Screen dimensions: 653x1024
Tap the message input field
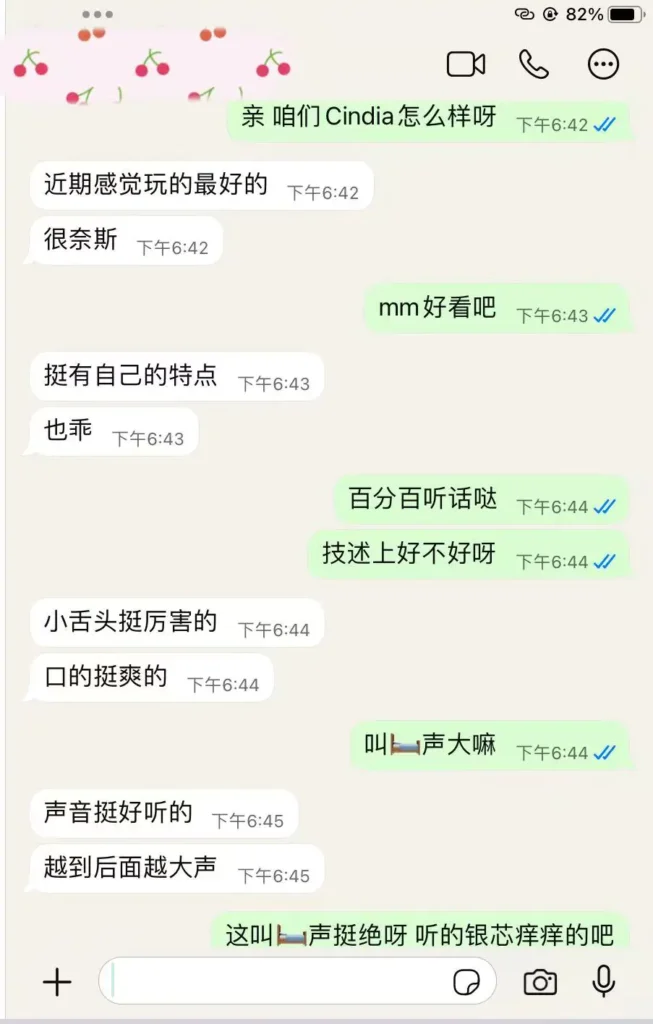(x=280, y=982)
